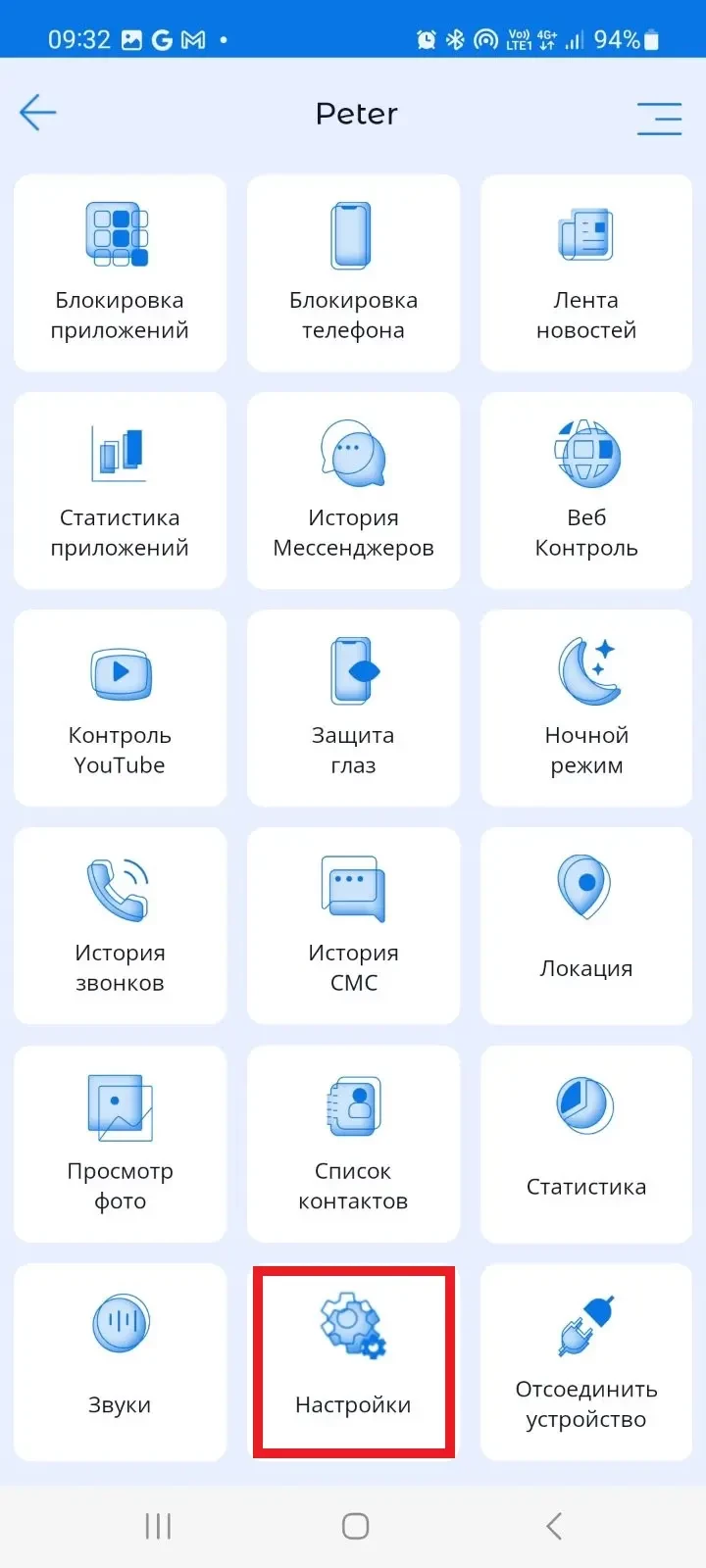Open the hamburger menu in the header

coord(659,118)
